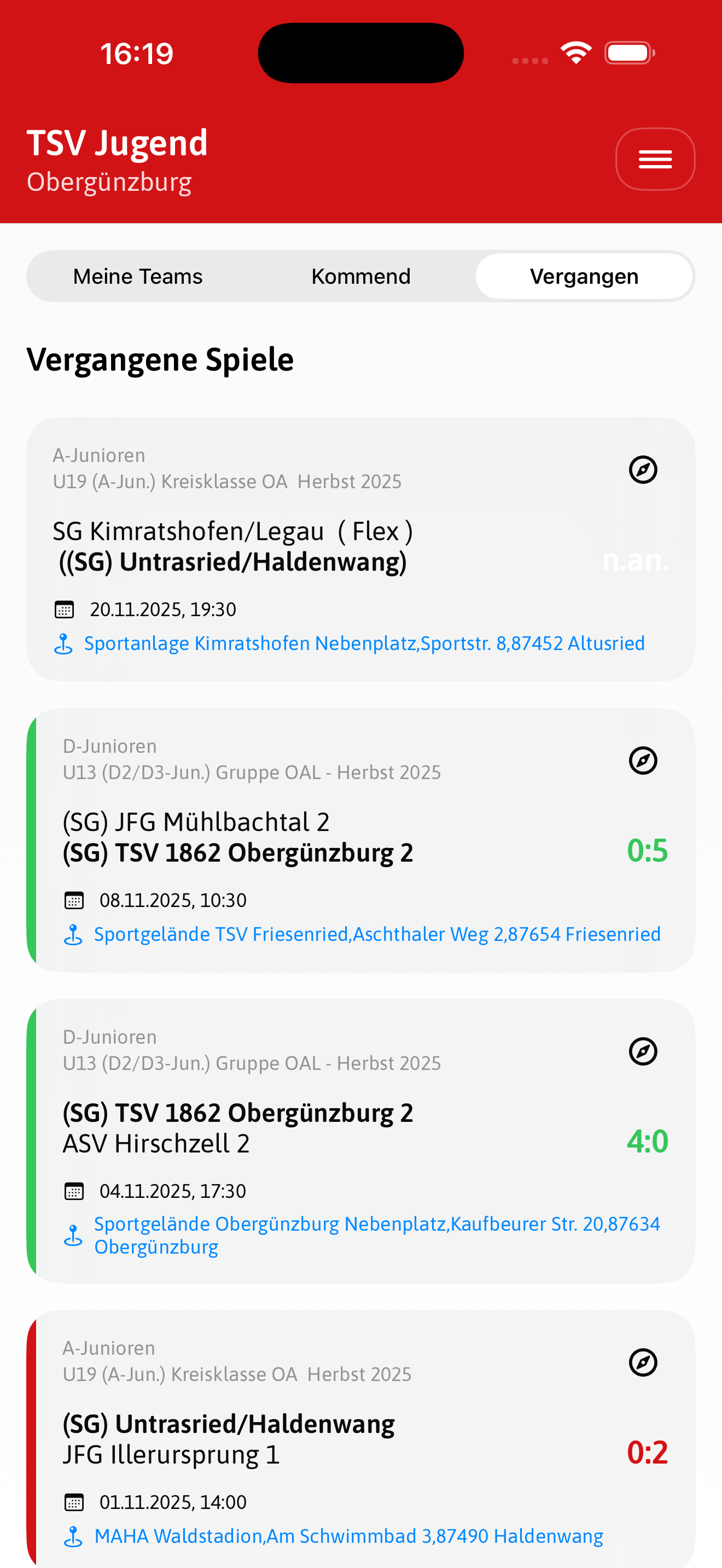722x1568 pixels.
Task: Click the location pin icon for Sportgelände TSV Friesenried
Action: pos(73,934)
